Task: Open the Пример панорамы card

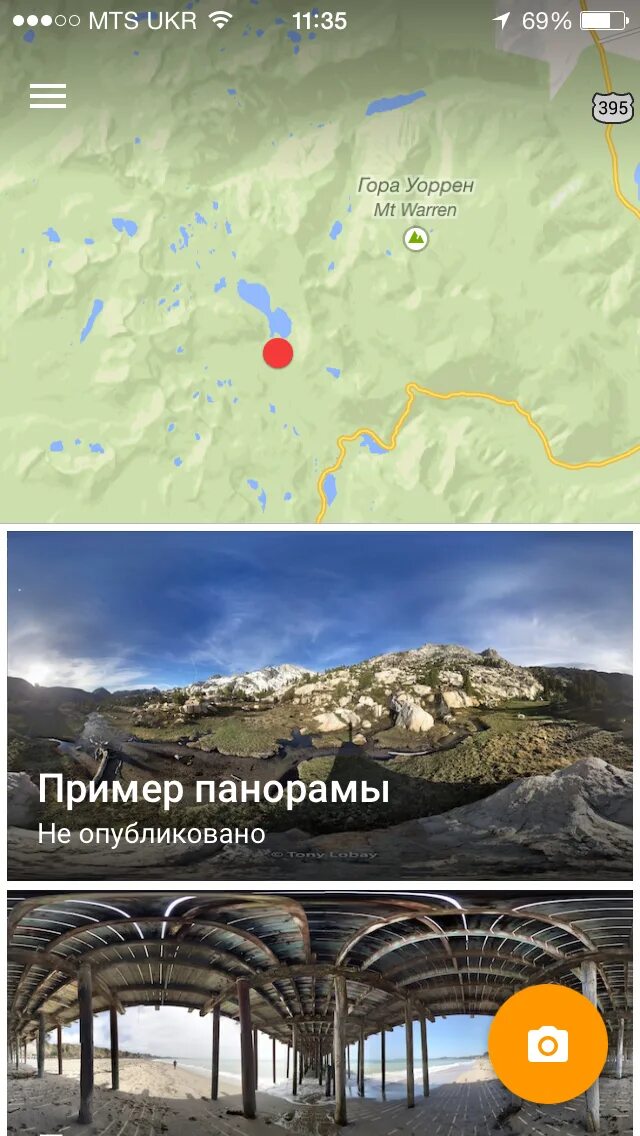Action: pos(320,706)
